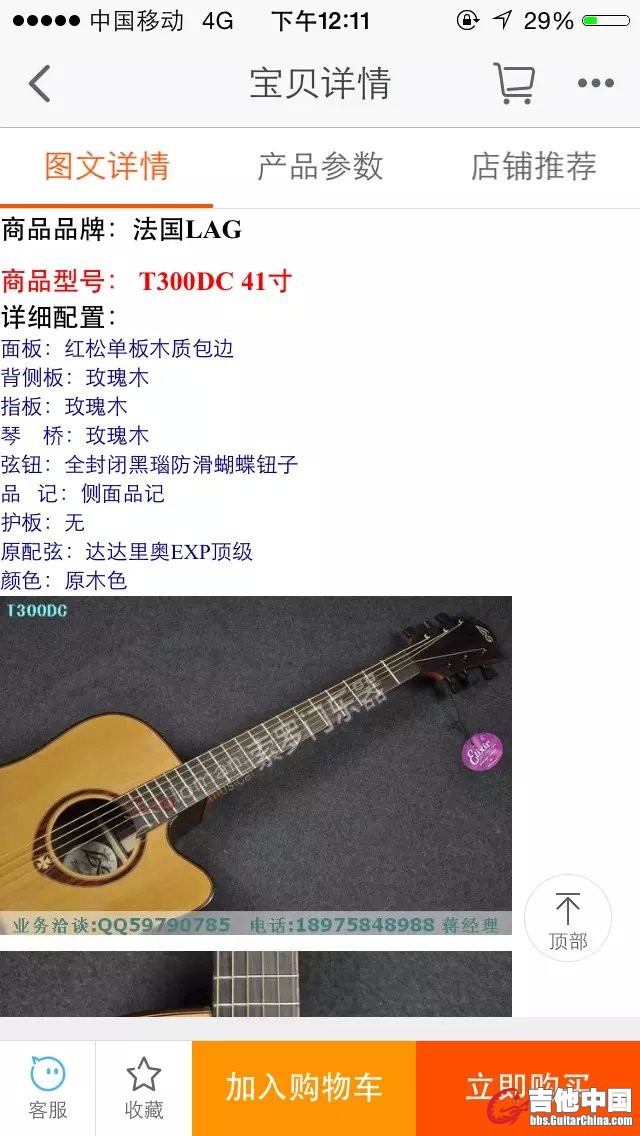Image resolution: width=640 pixels, height=1136 pixels.
Task: Add this item to 收藏 favorites
Action: coord(143,1088)
